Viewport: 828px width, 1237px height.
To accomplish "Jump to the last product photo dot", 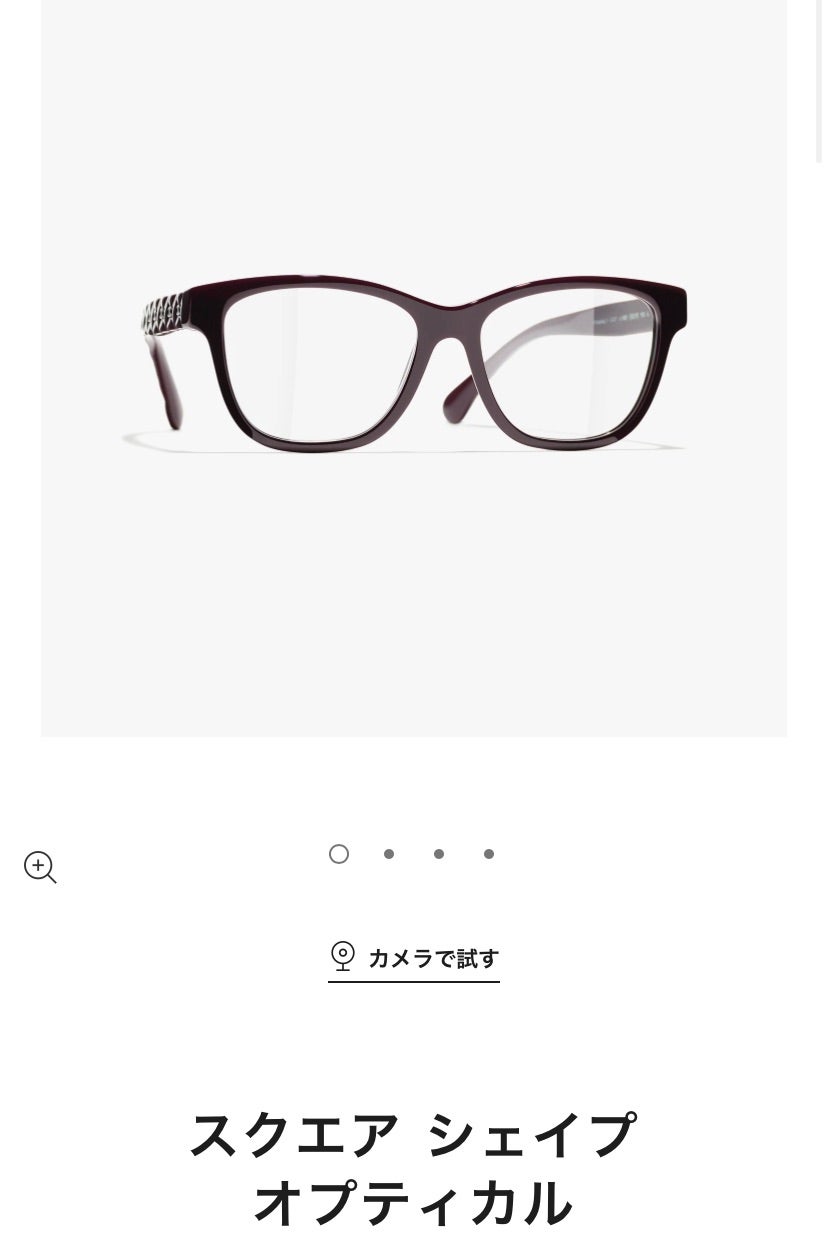I will tap(489, 854).
